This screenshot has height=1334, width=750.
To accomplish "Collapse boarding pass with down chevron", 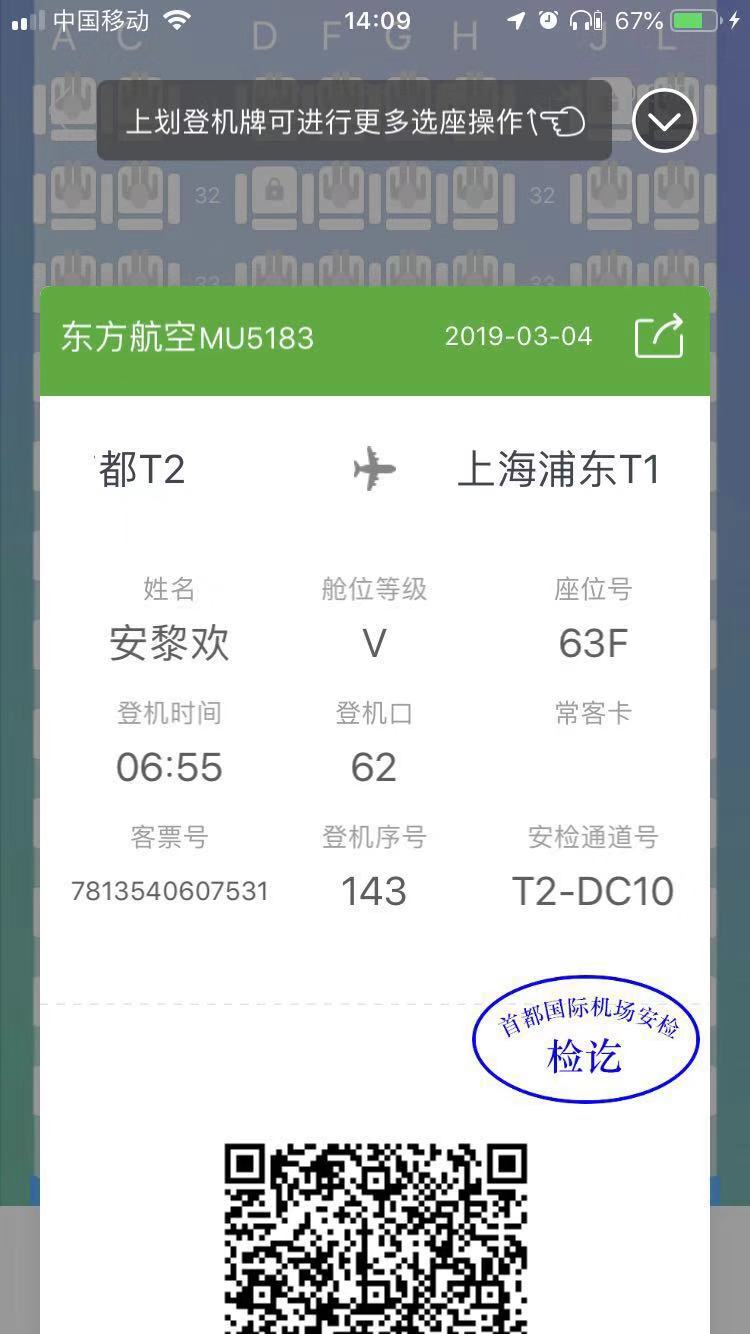I will pyautogui.click(x=664, y=121).
